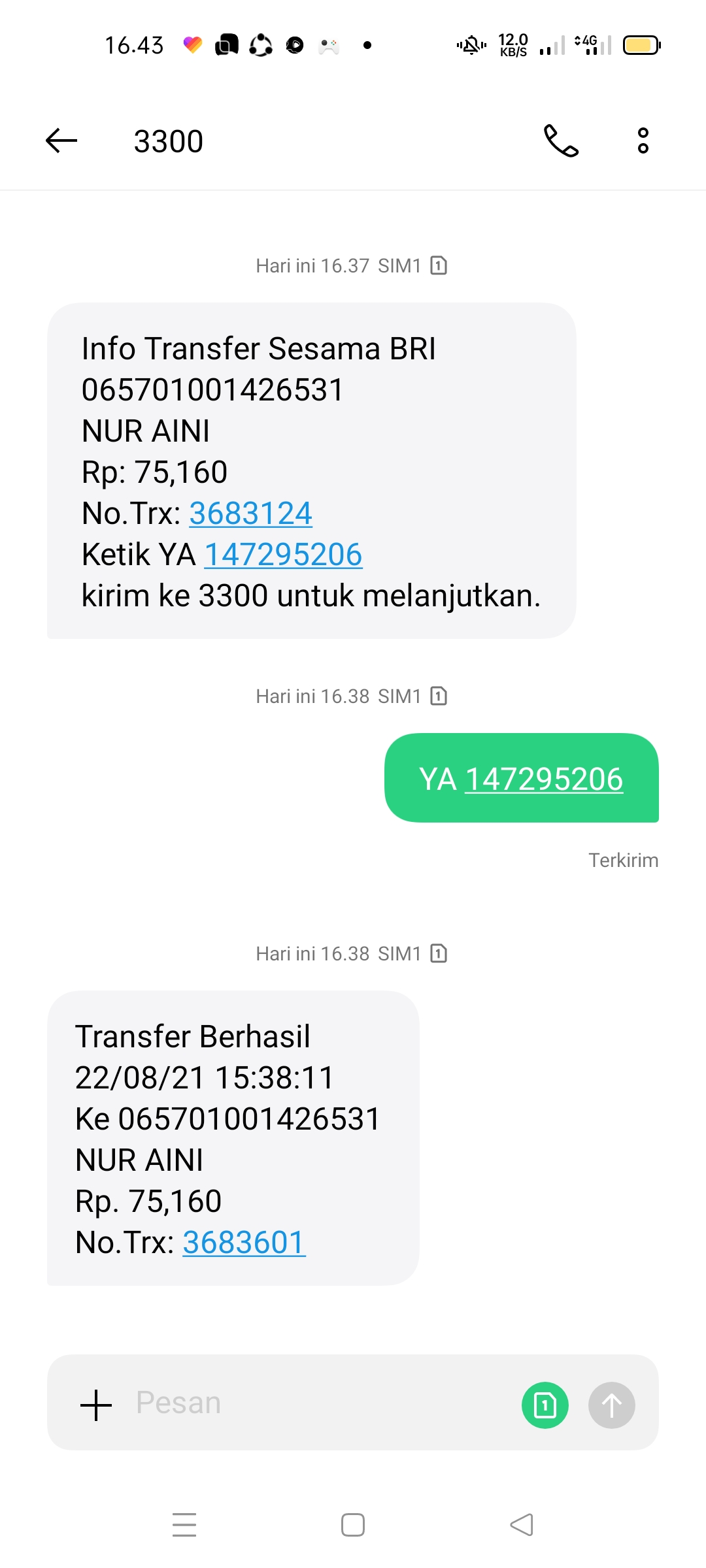Open the plus attachment menu
The height and width of the screenshot is (1568, 706).
96,1405
